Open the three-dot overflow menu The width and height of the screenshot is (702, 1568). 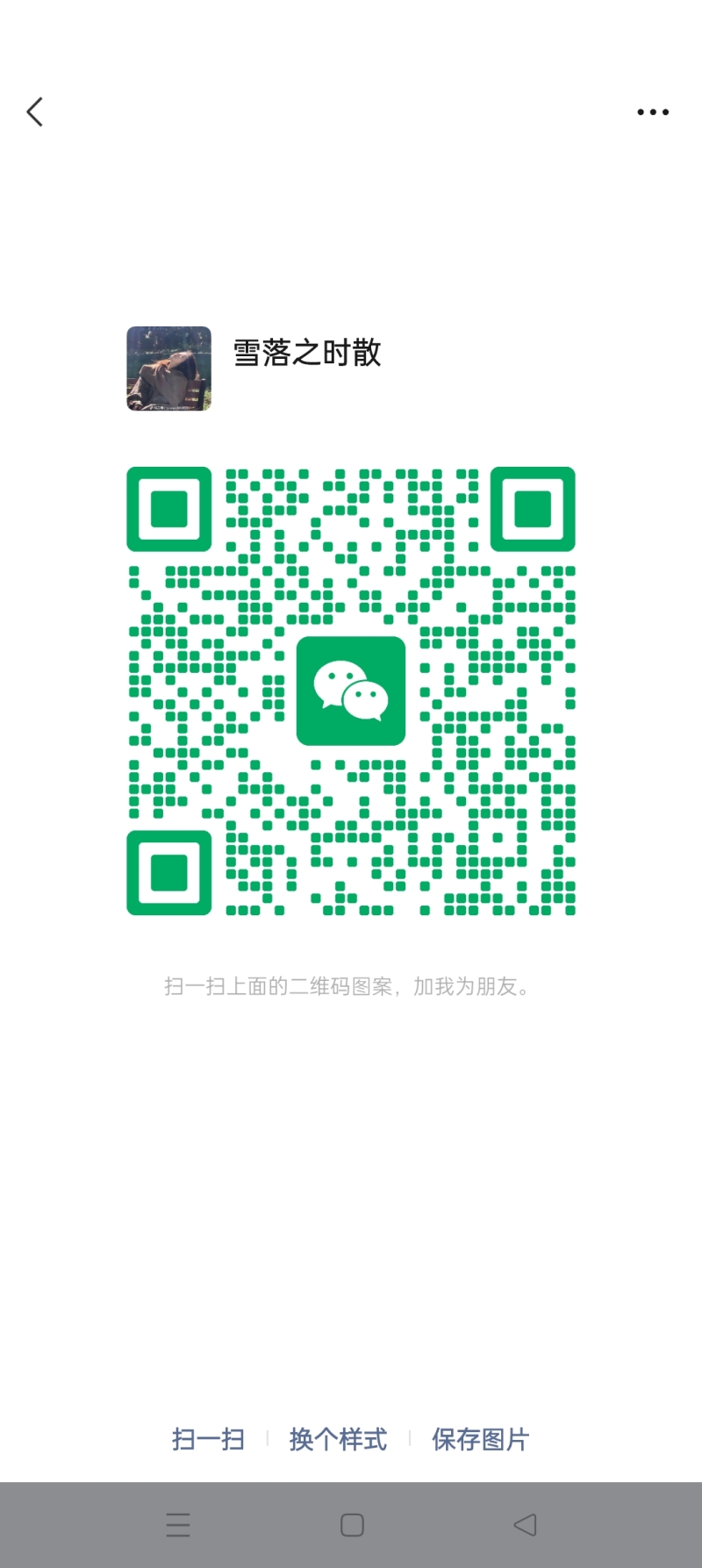[x=653, y=112]
